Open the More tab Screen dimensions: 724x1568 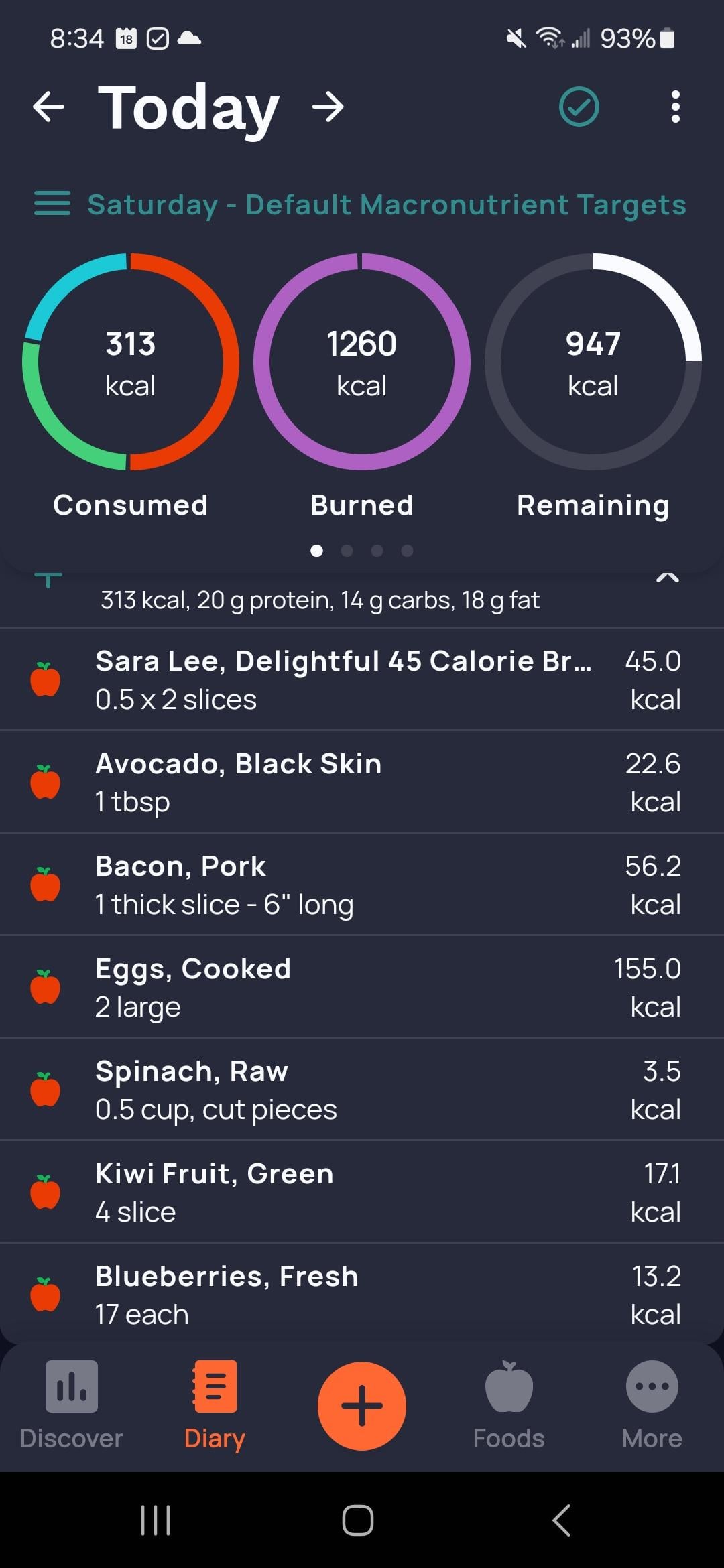click(652, 1405)
